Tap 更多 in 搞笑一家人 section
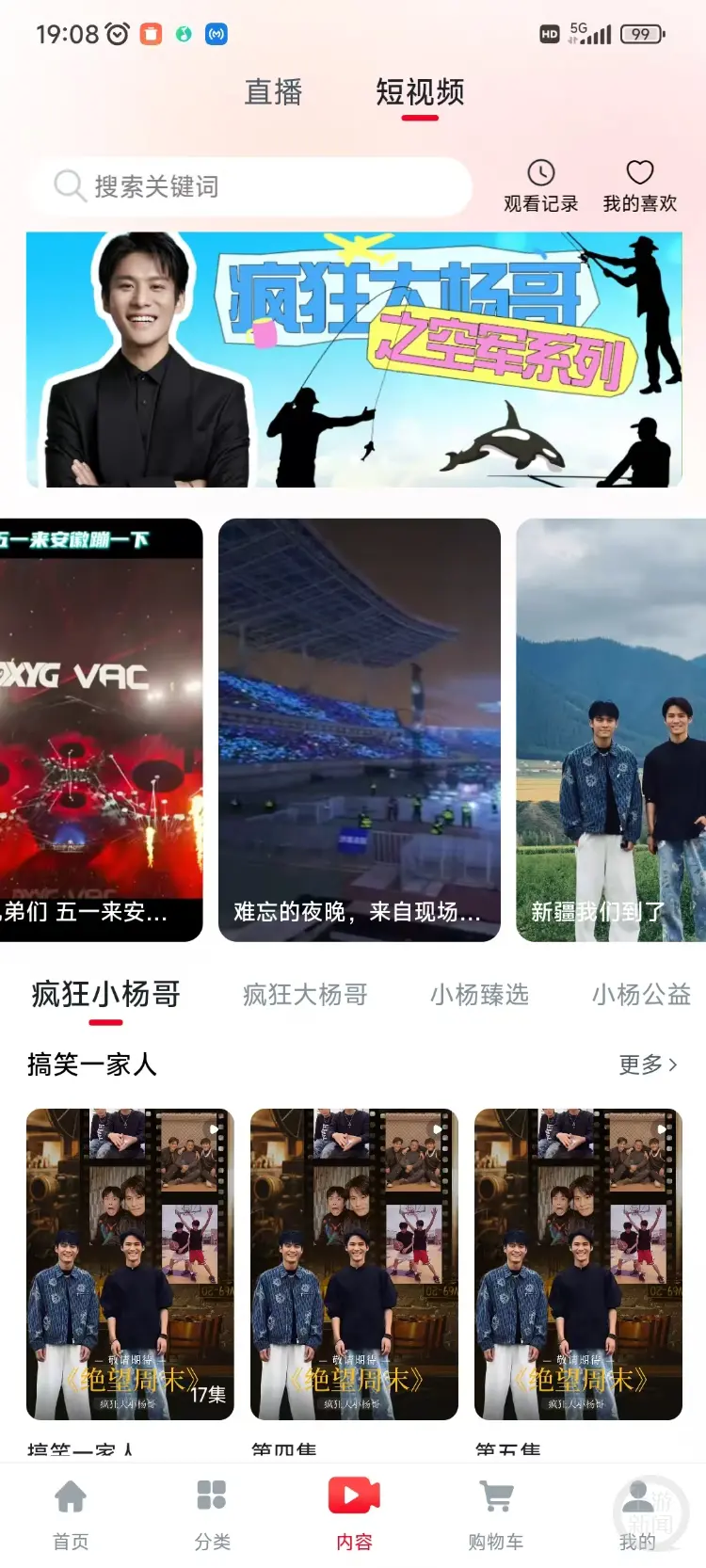The width and height of the screenshot is (706, 1568). pyautogui.click(x=648, y=1064)
